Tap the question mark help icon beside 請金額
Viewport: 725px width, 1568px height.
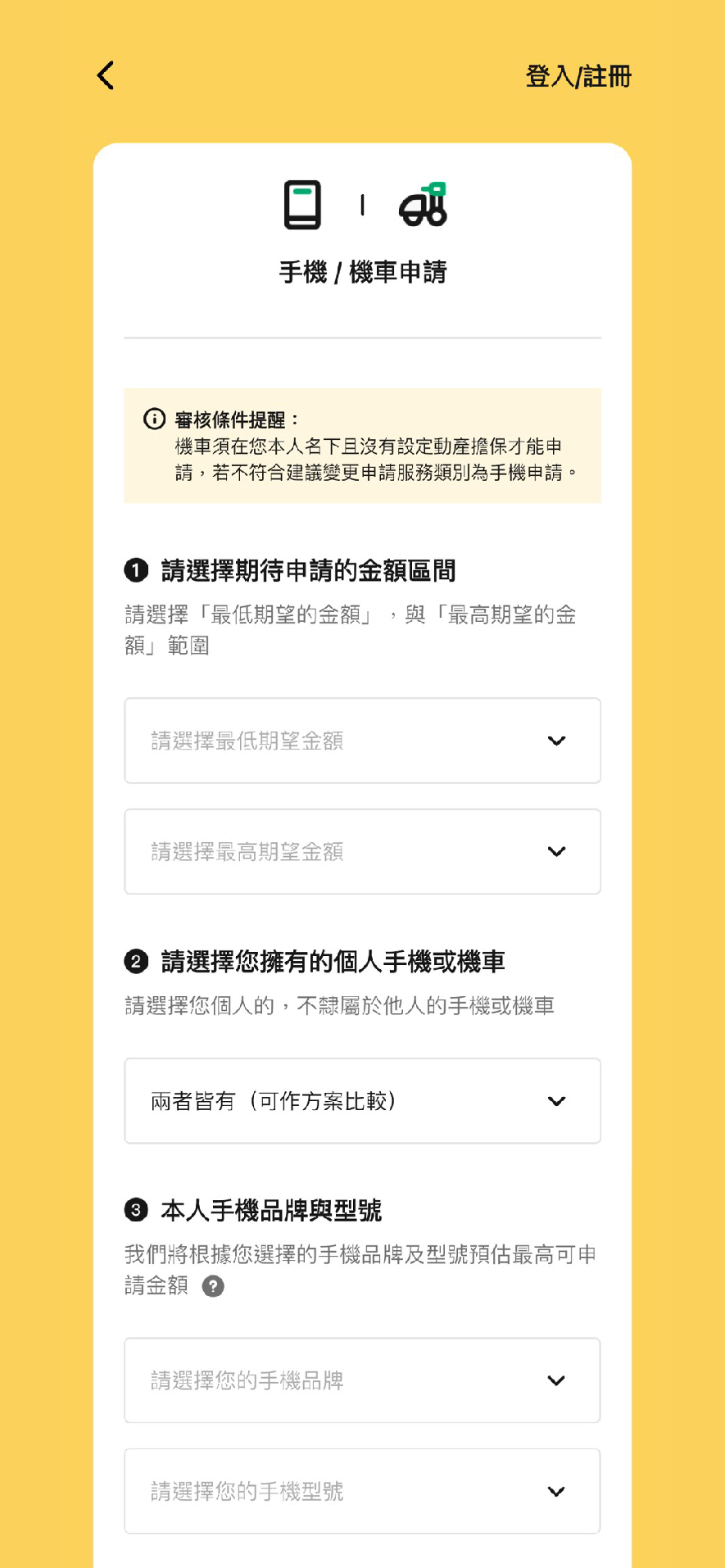[213, 1286]
